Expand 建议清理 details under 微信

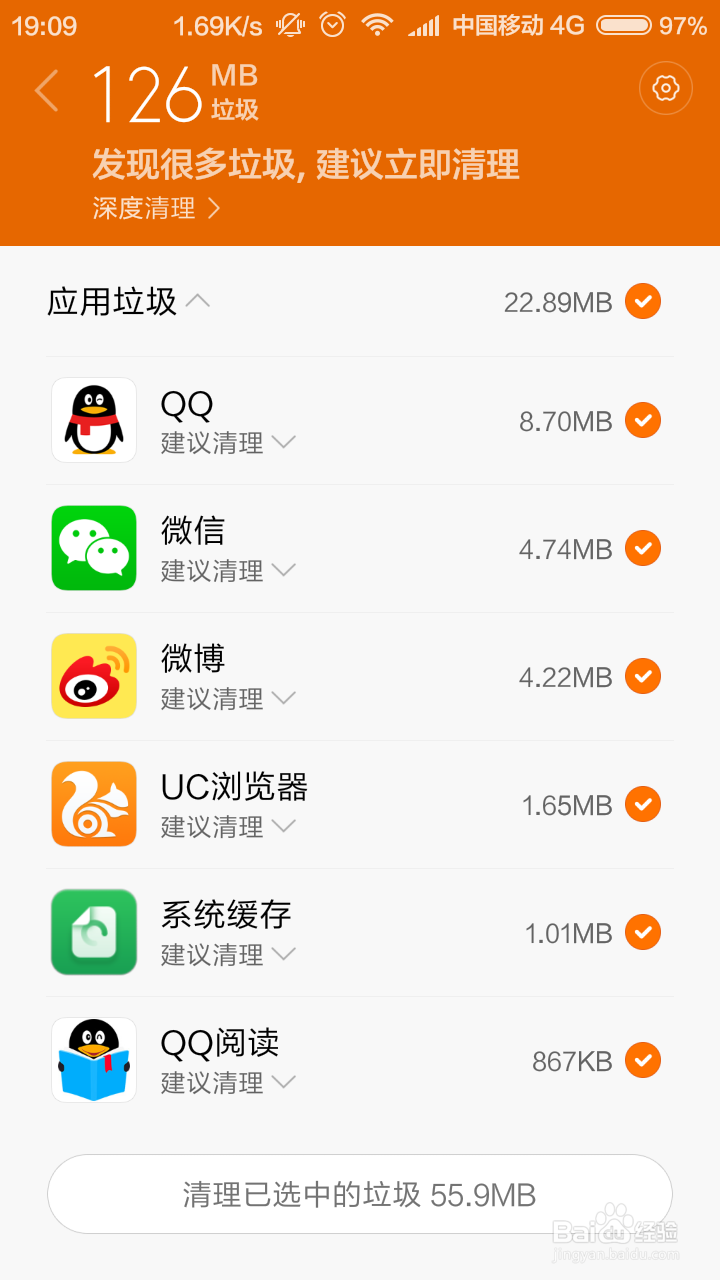pos(228,571)
